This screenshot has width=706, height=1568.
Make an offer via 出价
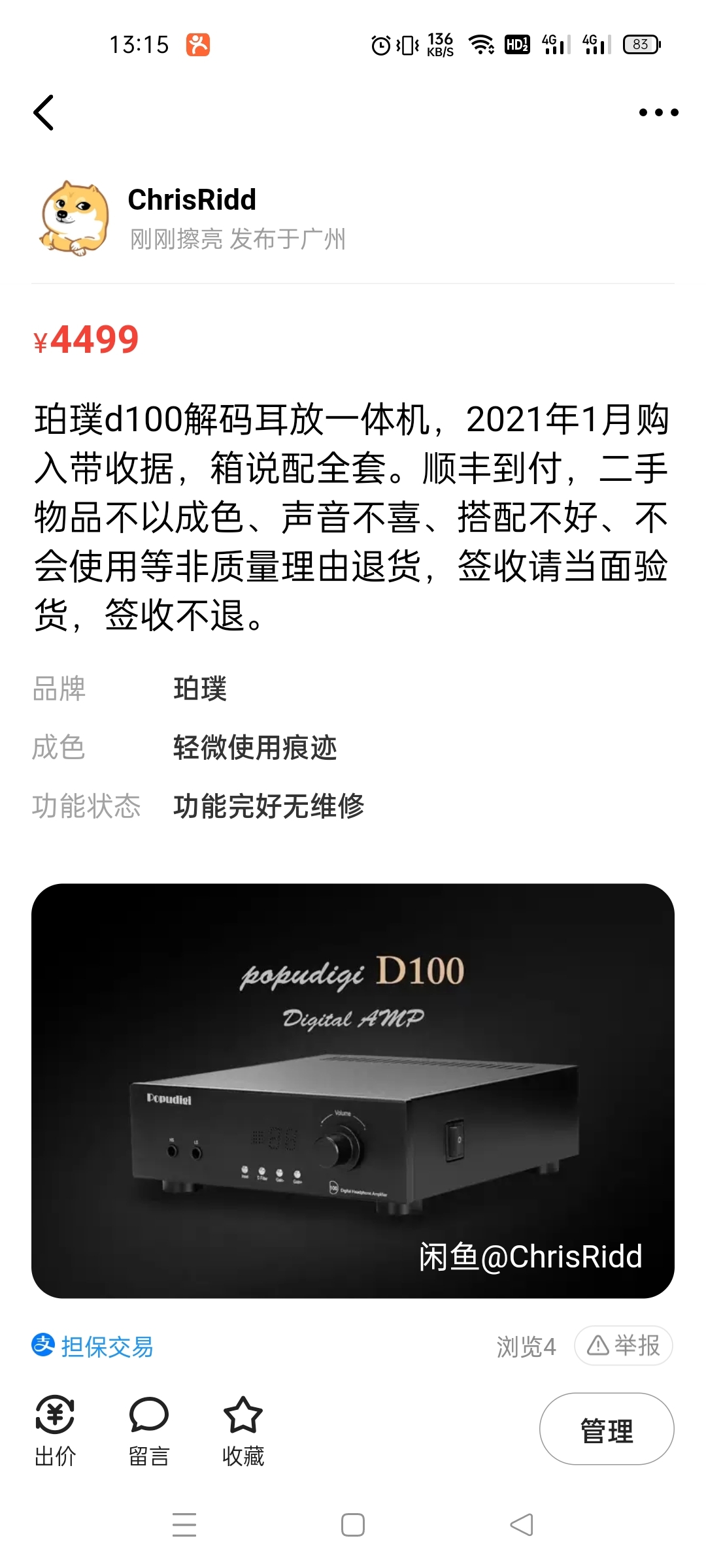coord(55,1431)
